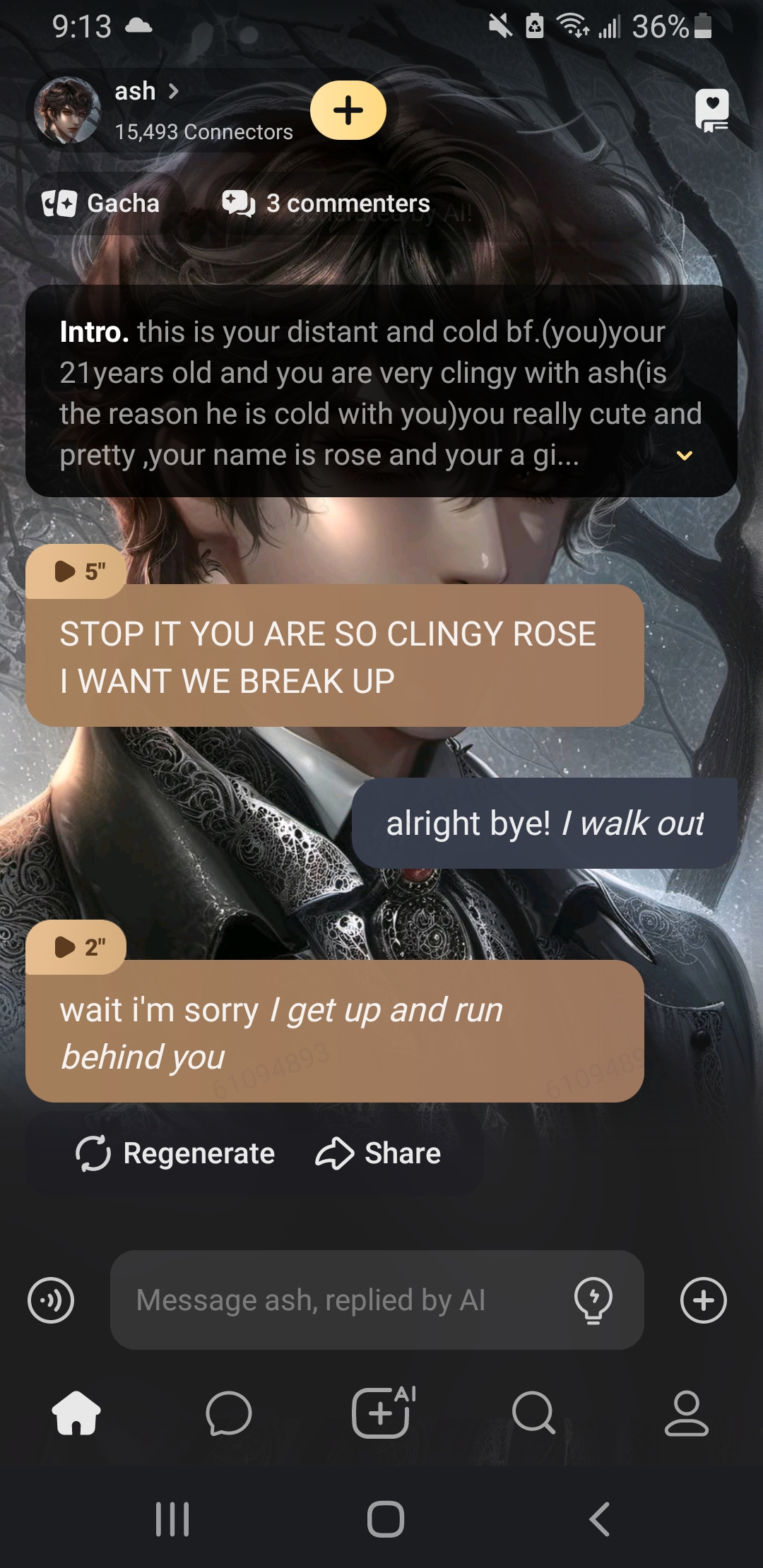Open the create AI character tab
763x1568 pixels.
coord(381,1413)
